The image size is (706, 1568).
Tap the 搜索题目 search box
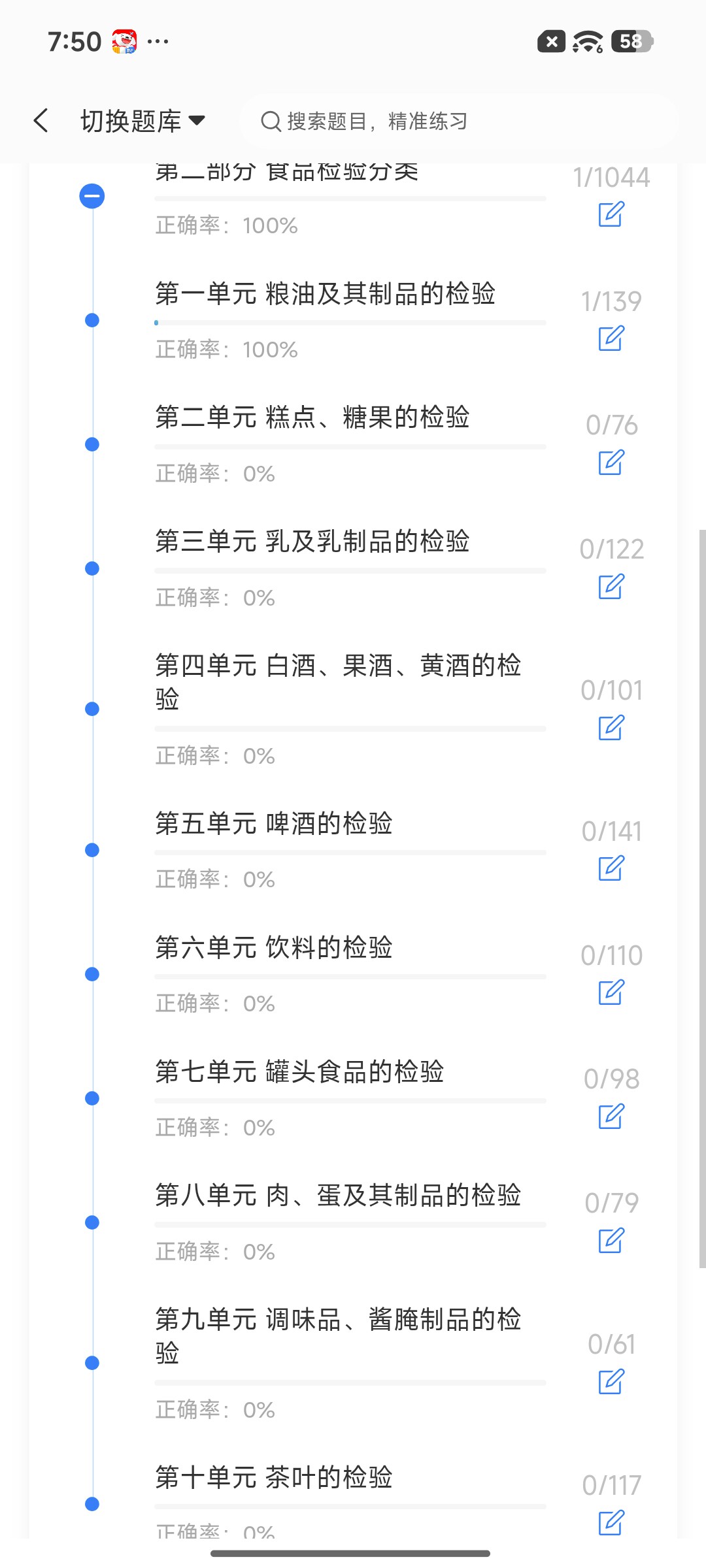tap(459, 121)
